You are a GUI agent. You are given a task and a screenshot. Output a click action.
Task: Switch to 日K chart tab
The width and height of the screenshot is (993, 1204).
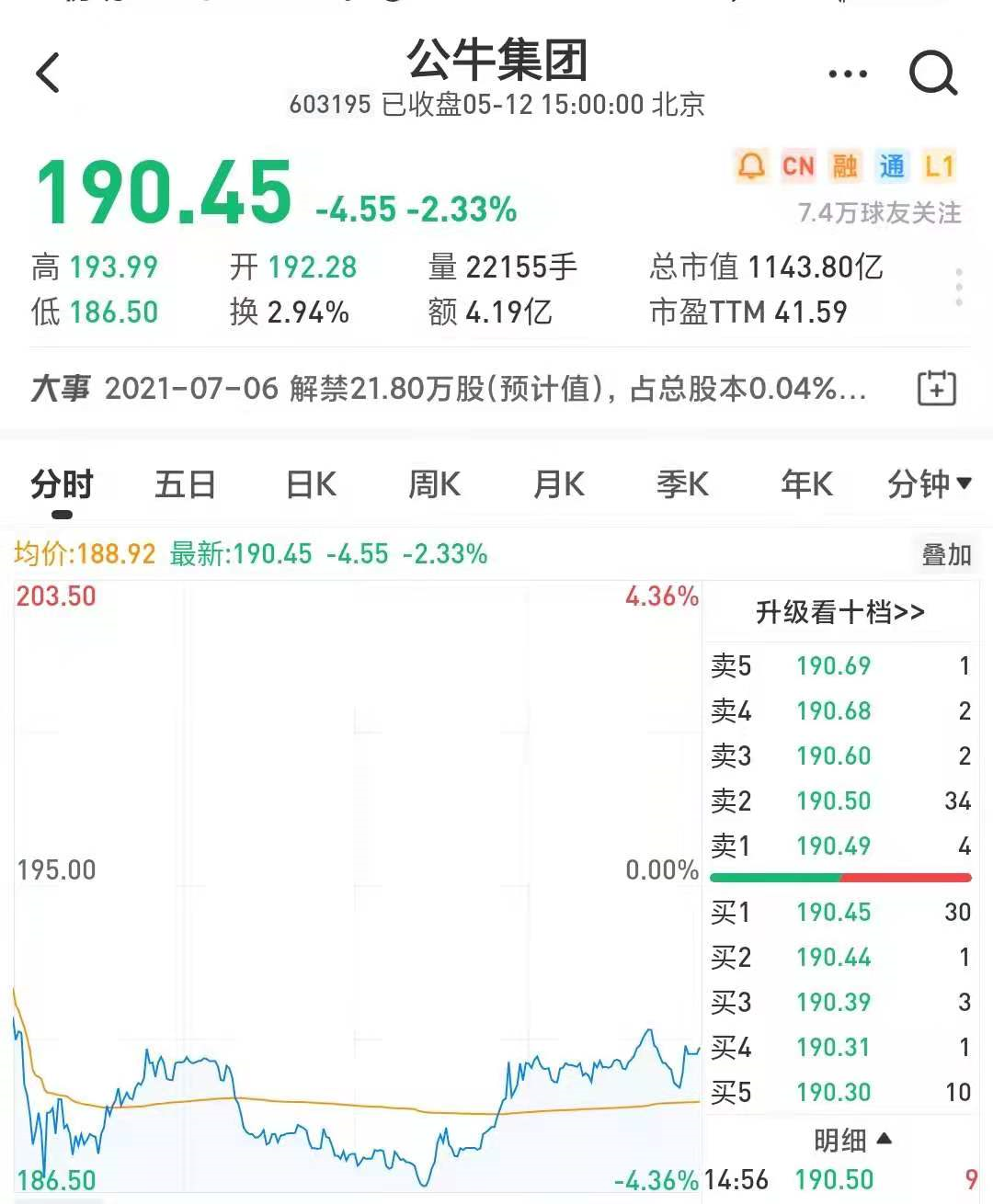311,483
